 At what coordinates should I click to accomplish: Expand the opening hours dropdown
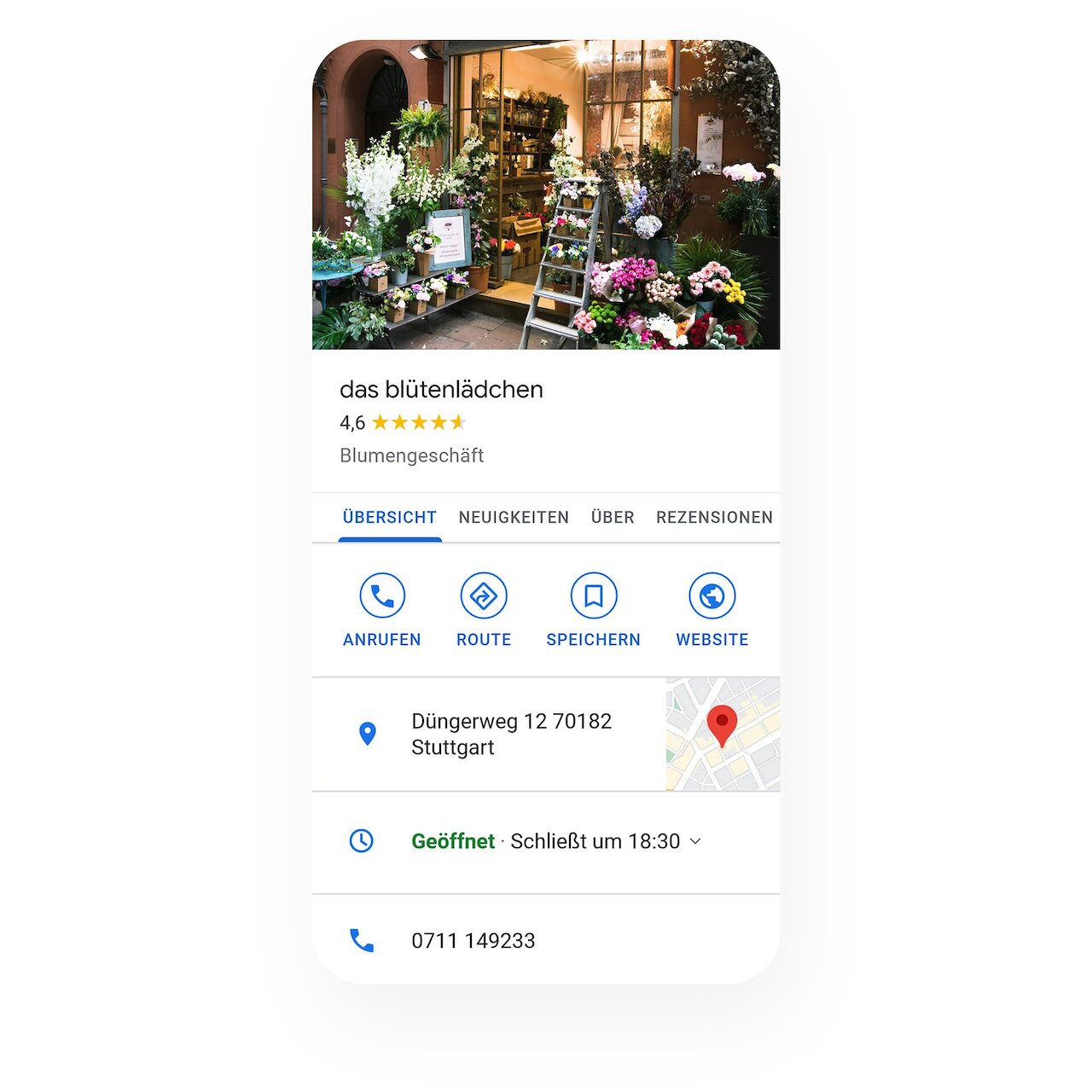(695, 841)
